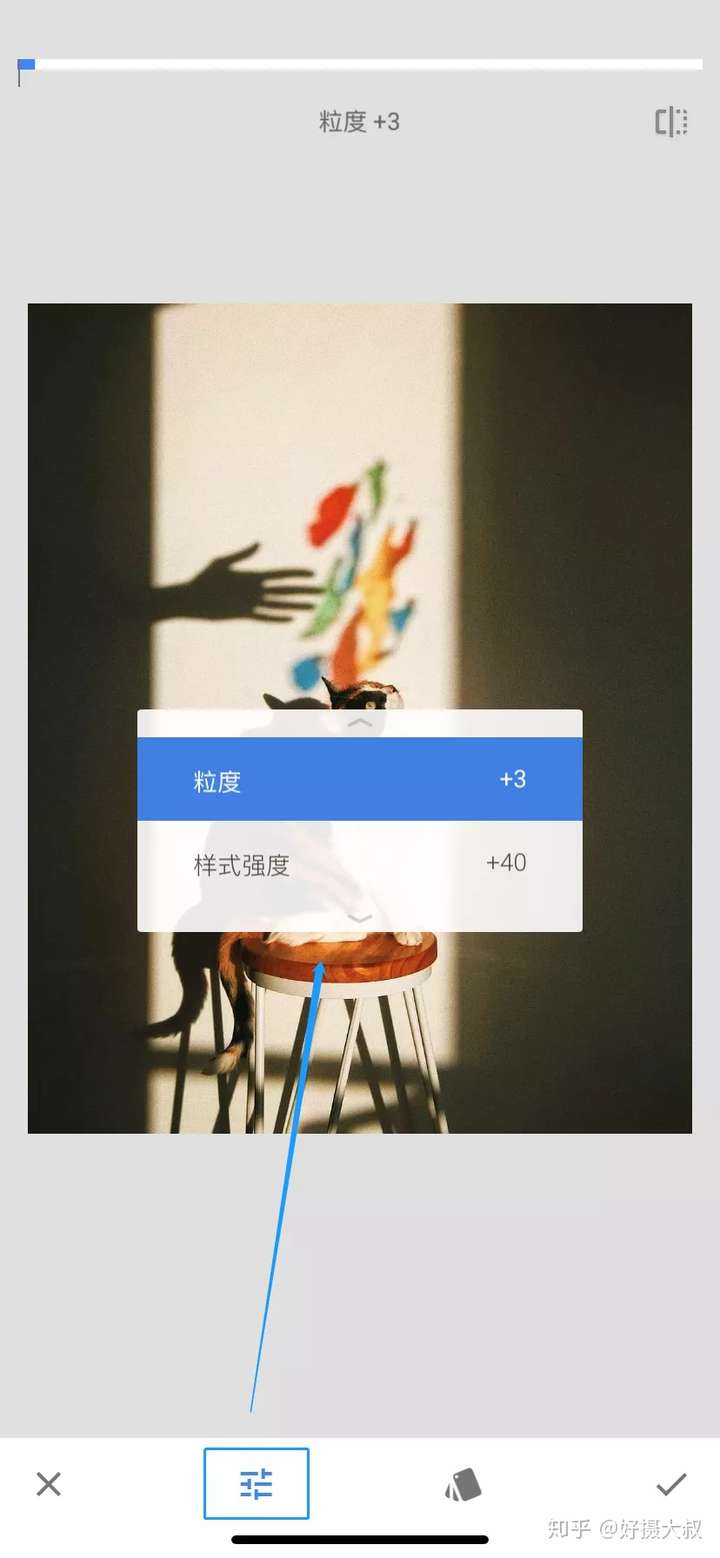
Task: Open the adjustment sliders menu
Action: 256,1484
